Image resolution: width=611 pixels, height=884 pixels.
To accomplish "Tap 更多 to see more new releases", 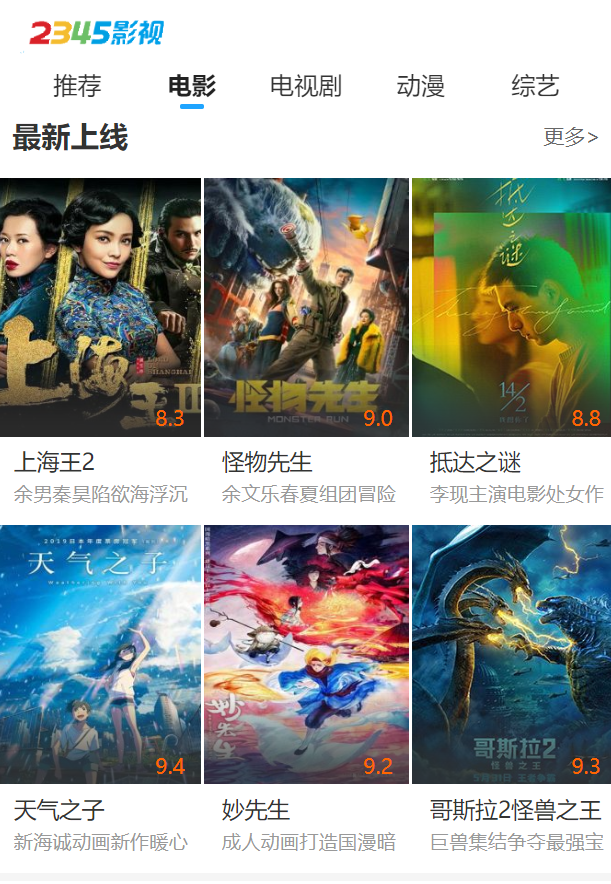I will point(570,137).
